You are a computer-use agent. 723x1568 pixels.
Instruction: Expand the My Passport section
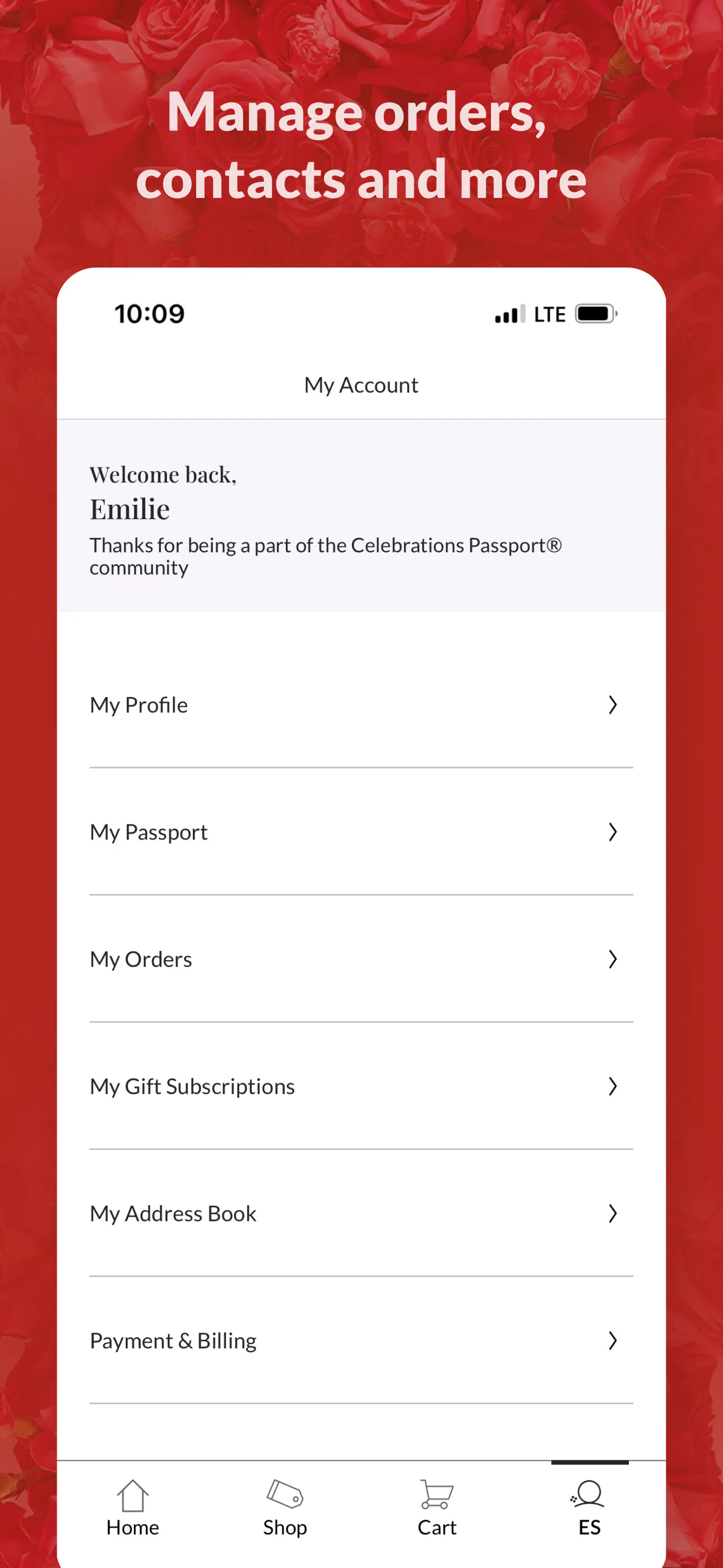pyautogui.click(x=360, y=832)
